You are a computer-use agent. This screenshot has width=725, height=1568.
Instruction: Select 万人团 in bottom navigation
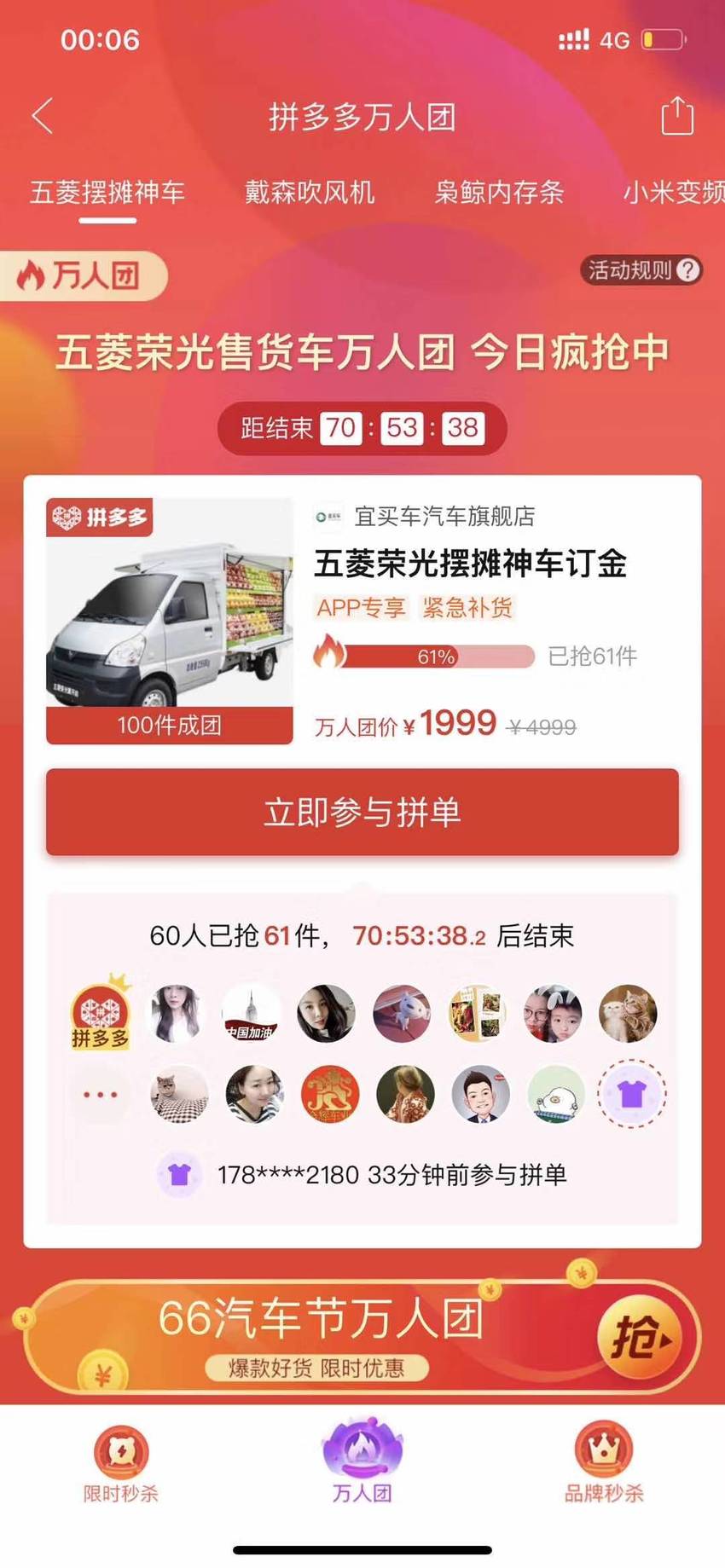click(x=362, y=1461)
